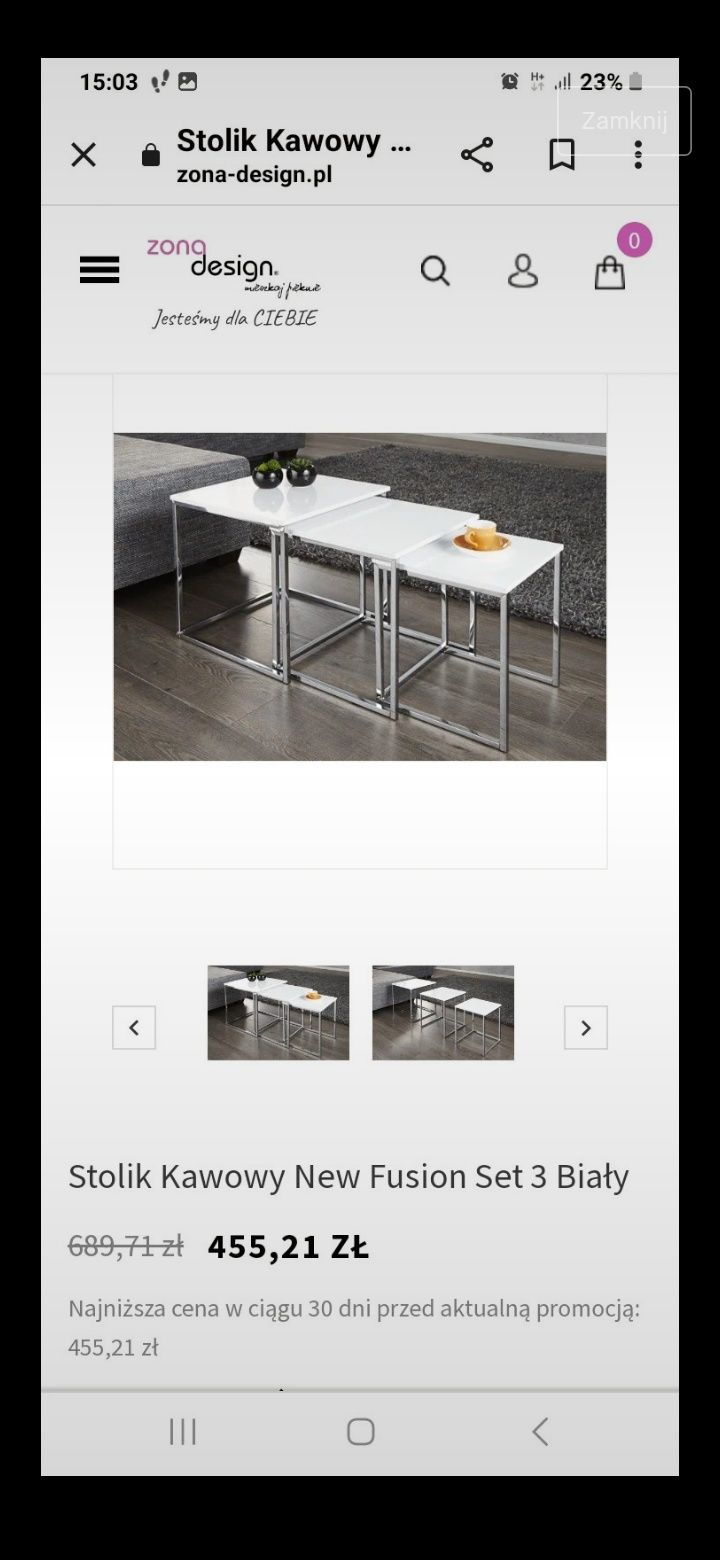Close the browser custom tab
The height and width of the screenshot is (1560, 720).
click(x=84, y=155)
